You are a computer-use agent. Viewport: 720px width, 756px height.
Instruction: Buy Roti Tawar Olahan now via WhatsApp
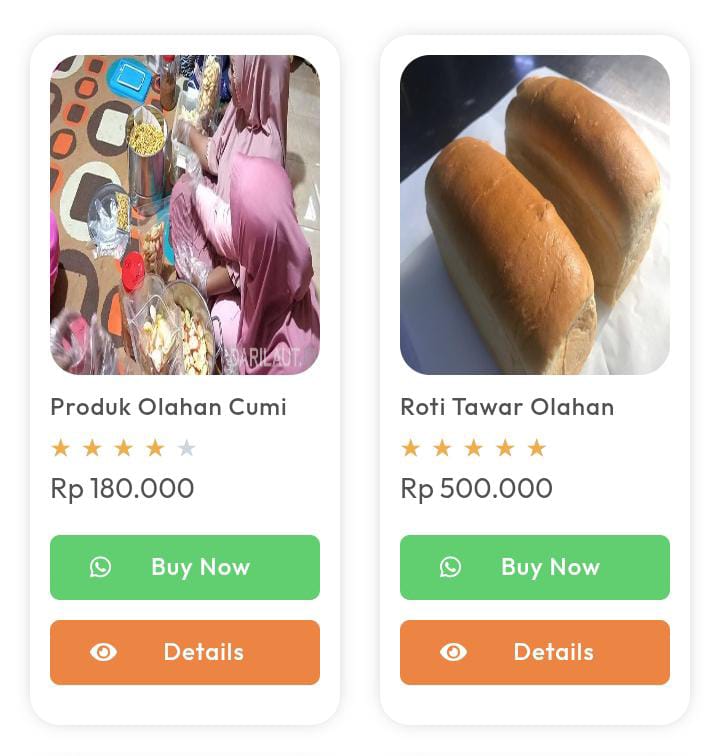coord(535,567)
